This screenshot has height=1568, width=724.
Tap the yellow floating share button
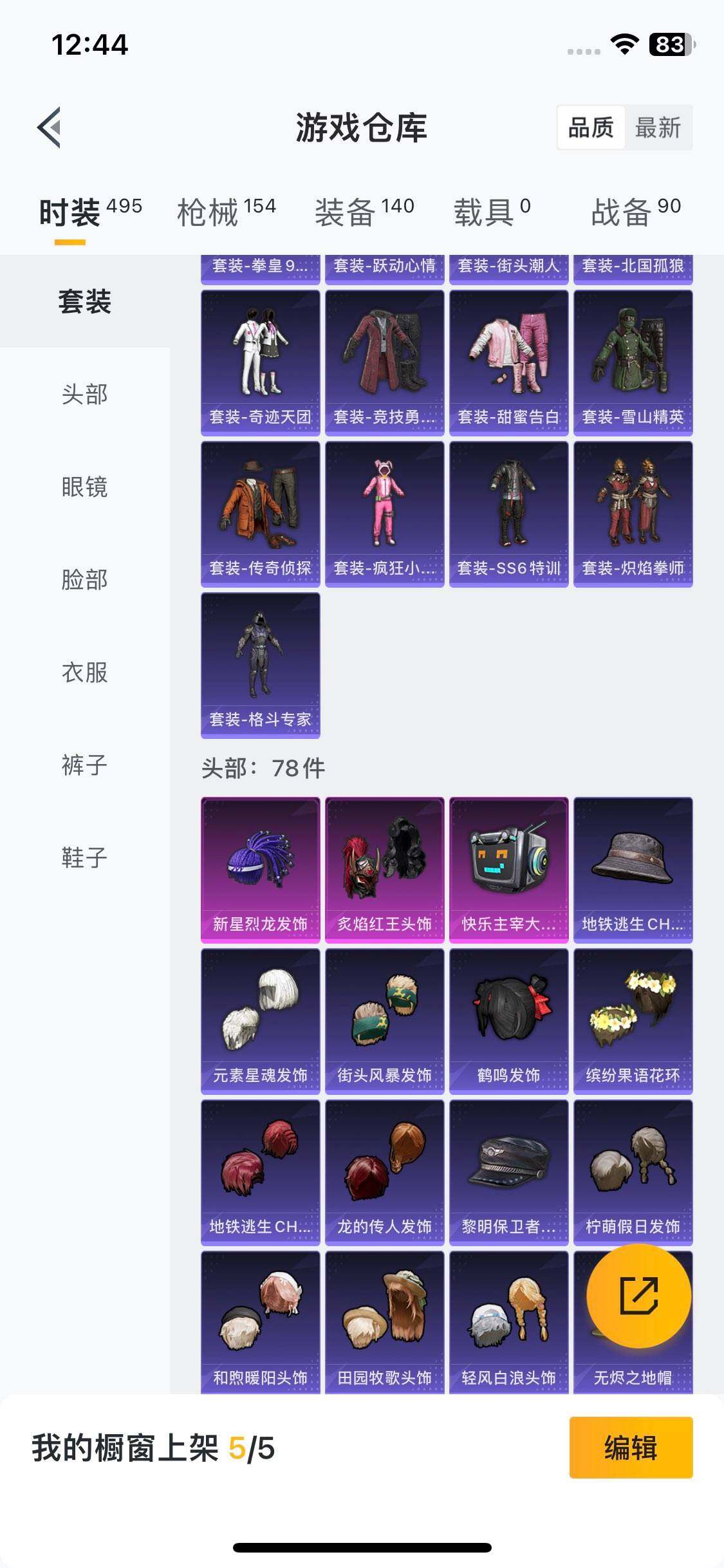click(x=638, y=1296)
